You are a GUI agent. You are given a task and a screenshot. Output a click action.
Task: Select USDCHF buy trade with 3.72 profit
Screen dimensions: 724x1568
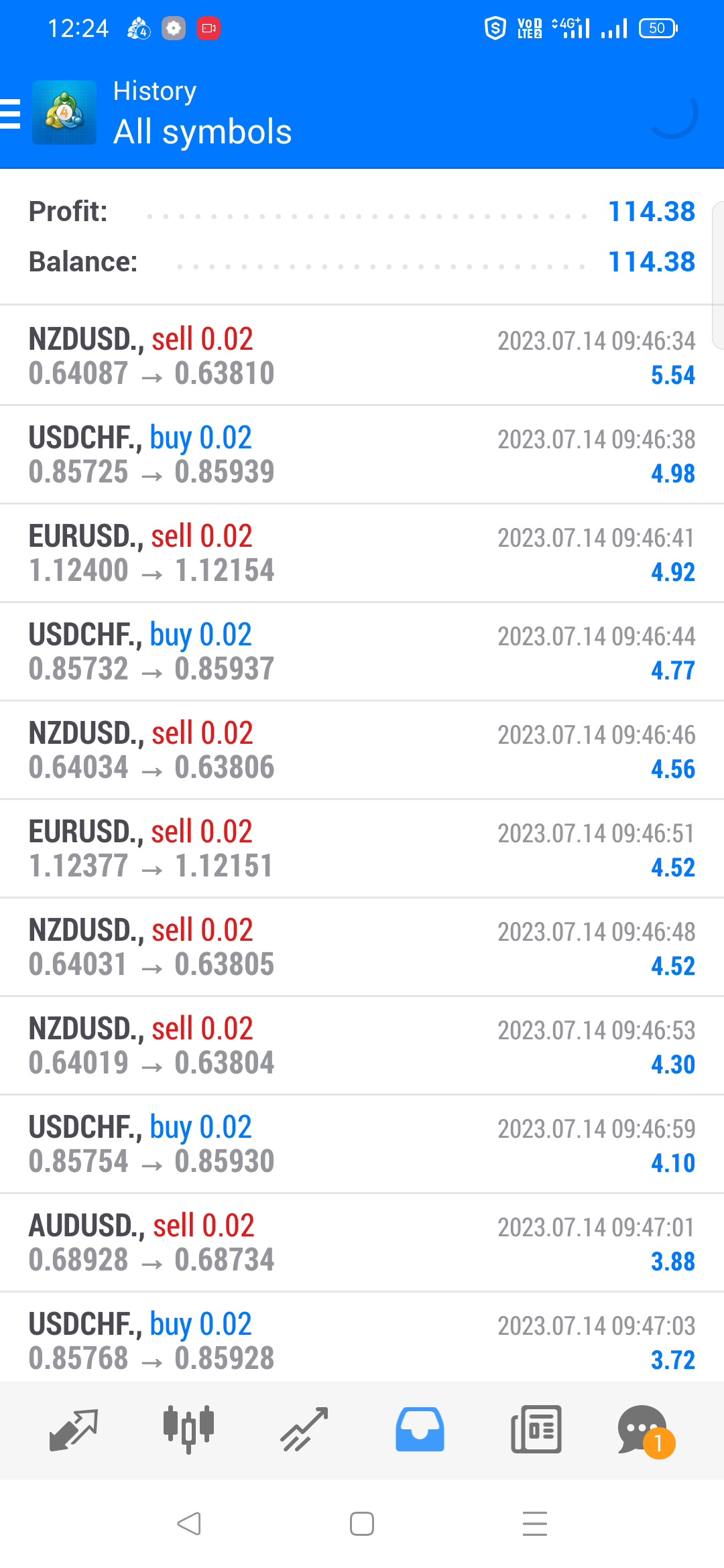click(362, 1340)
